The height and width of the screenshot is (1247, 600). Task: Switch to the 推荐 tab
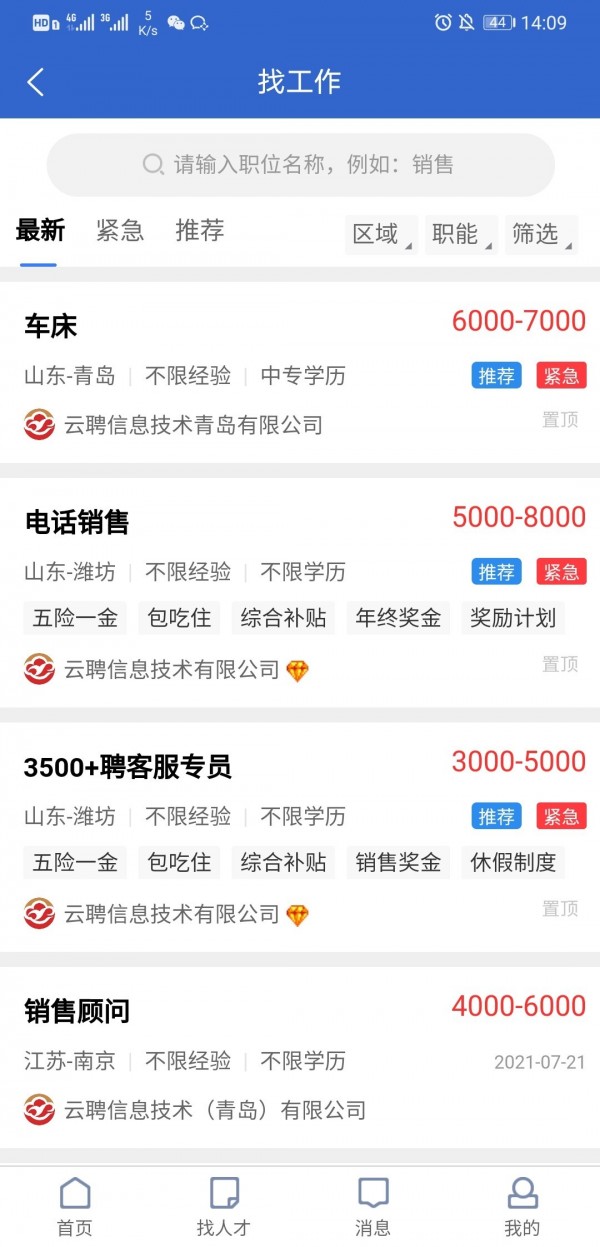[199, 231]
